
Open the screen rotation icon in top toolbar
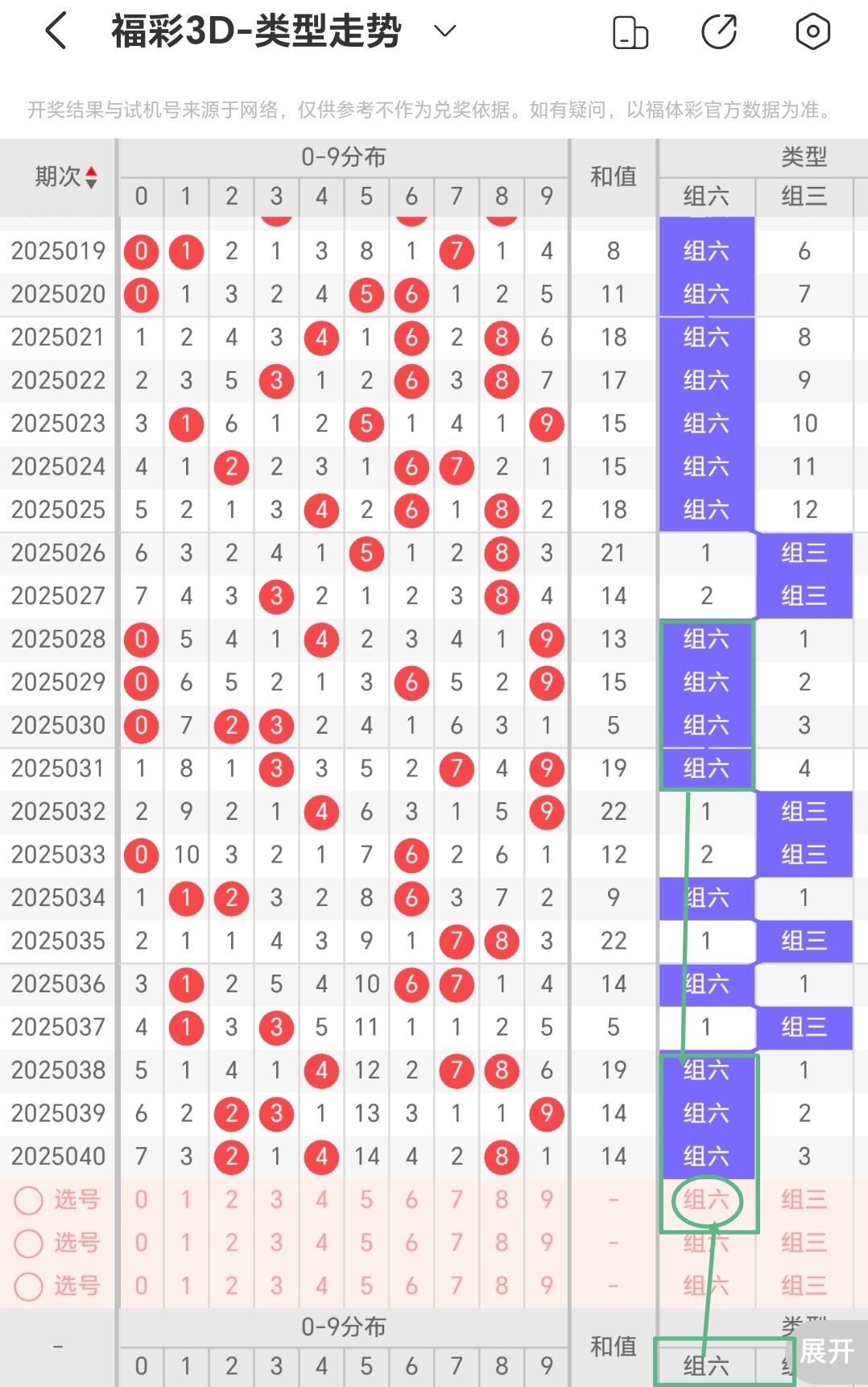(x=630, y=31)
